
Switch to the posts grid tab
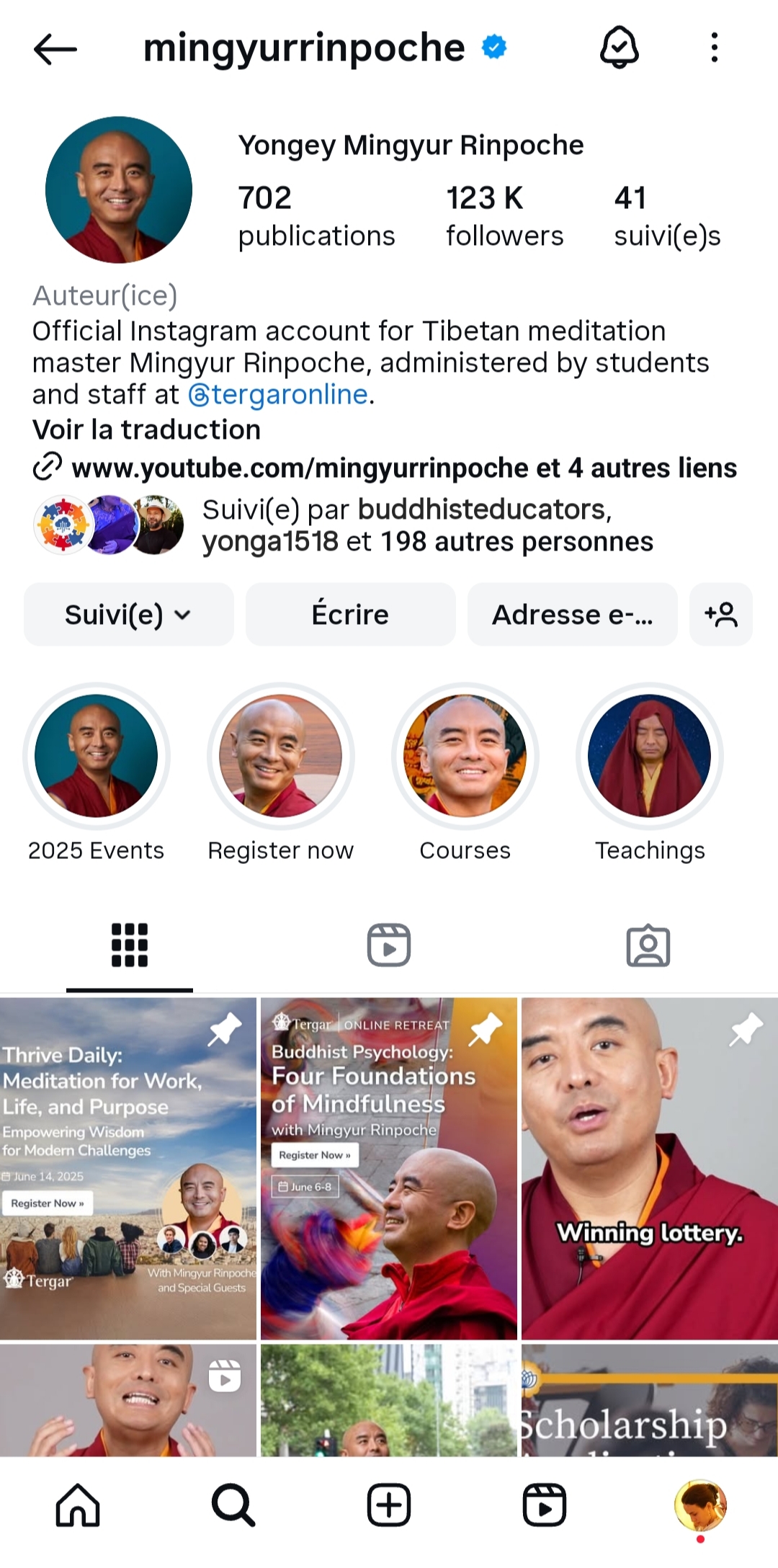pos(128,945)
